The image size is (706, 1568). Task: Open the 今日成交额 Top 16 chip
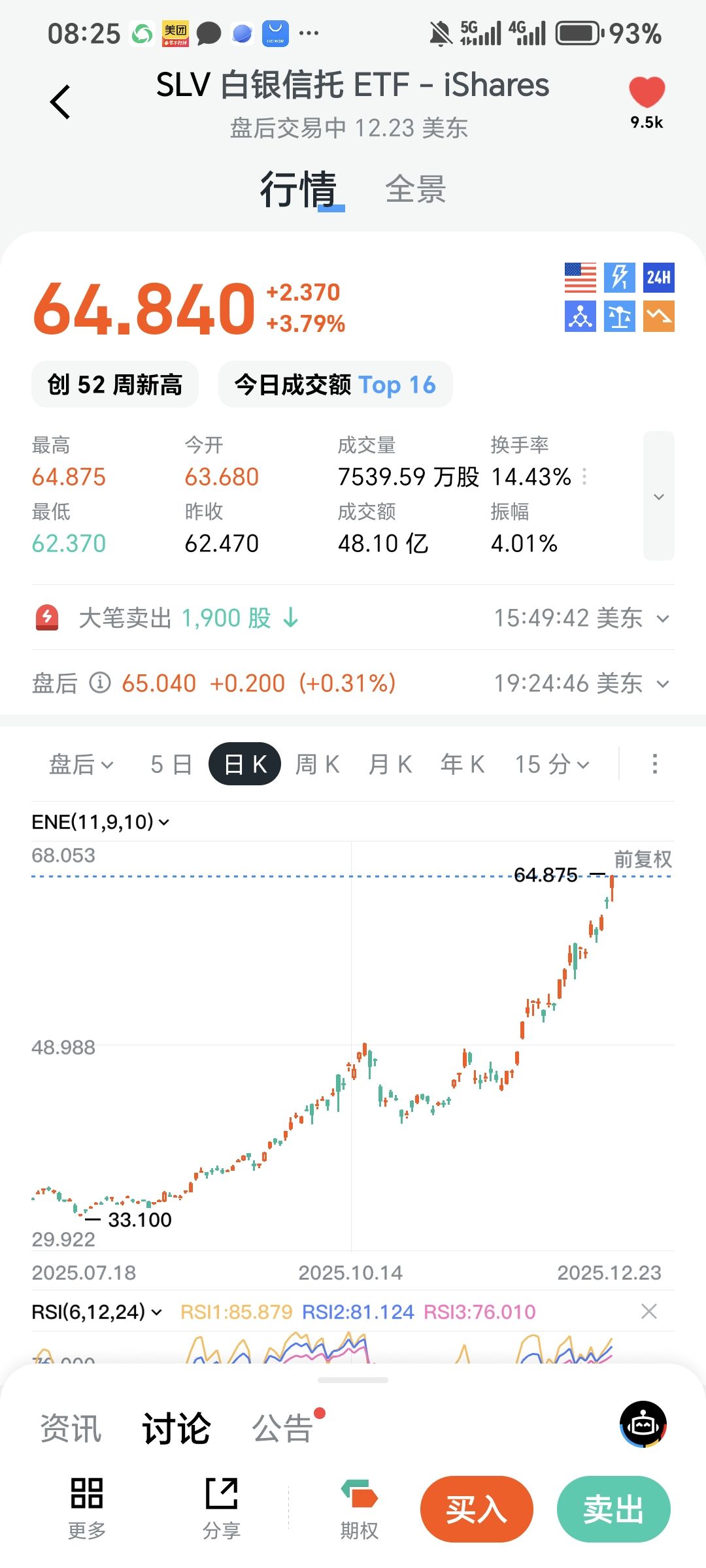[335, 385]
